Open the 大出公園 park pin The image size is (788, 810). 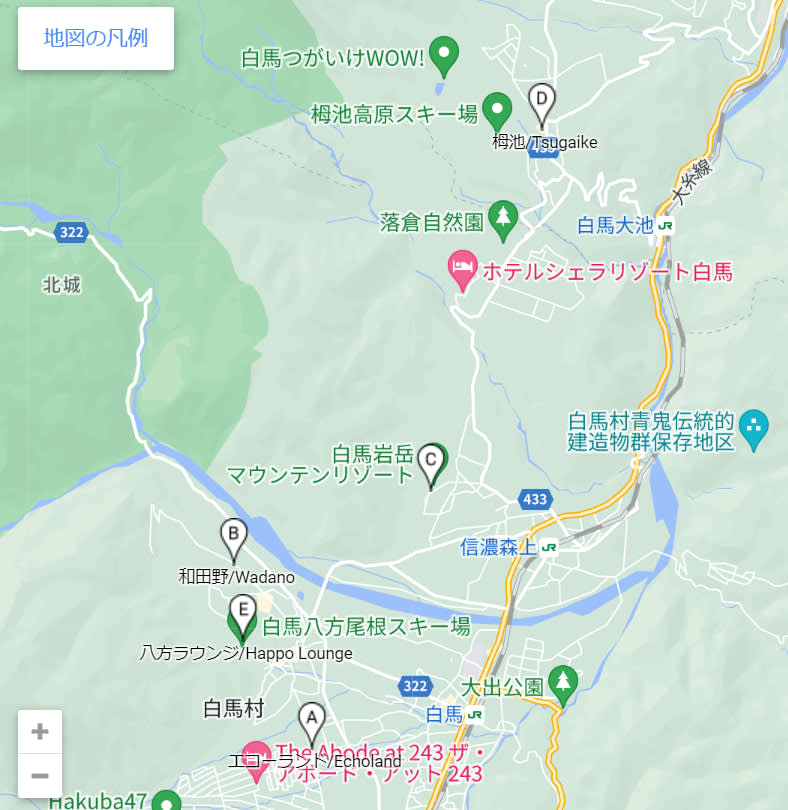(563, 686)
